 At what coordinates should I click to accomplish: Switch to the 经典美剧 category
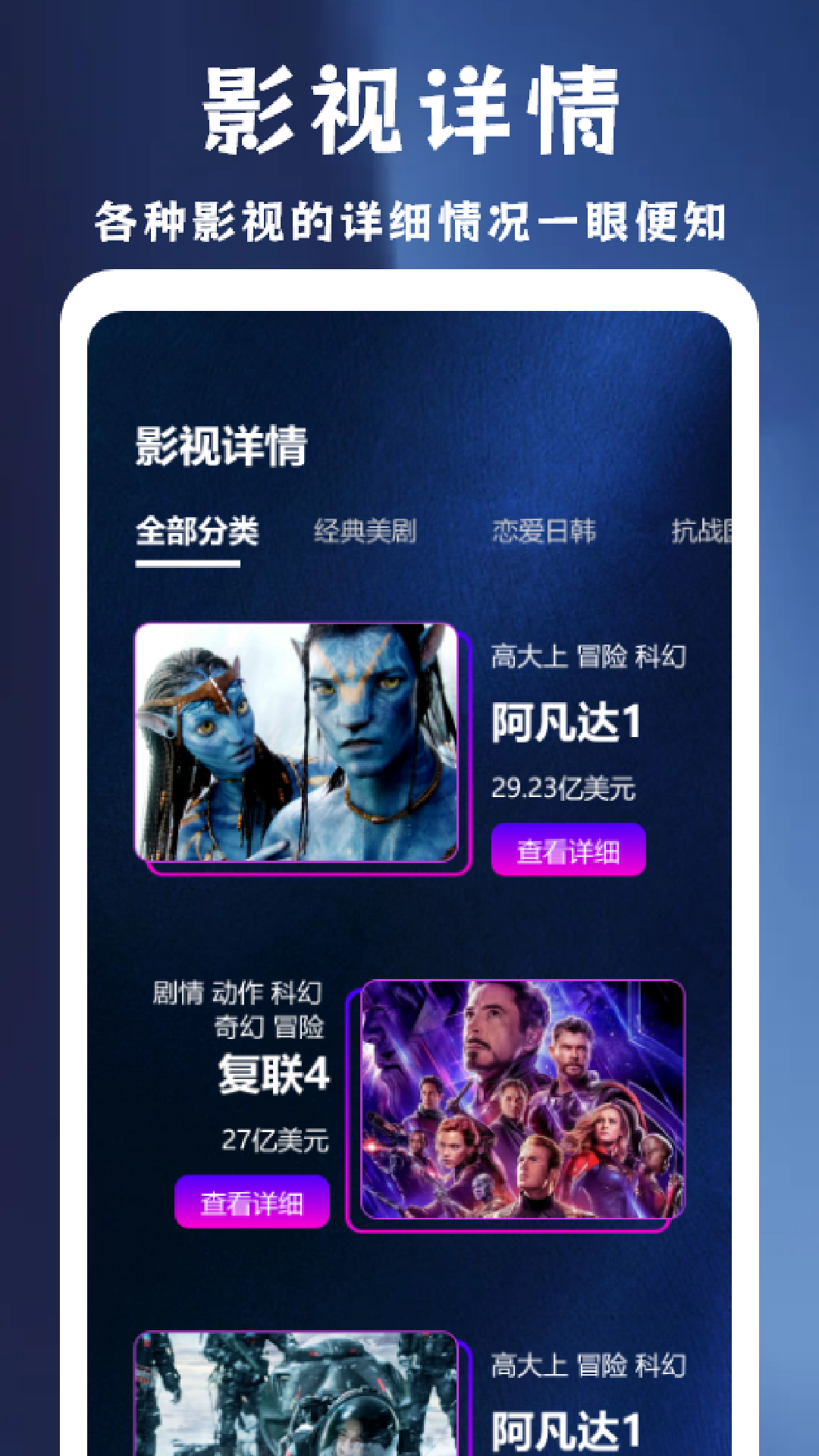(367, 531)
